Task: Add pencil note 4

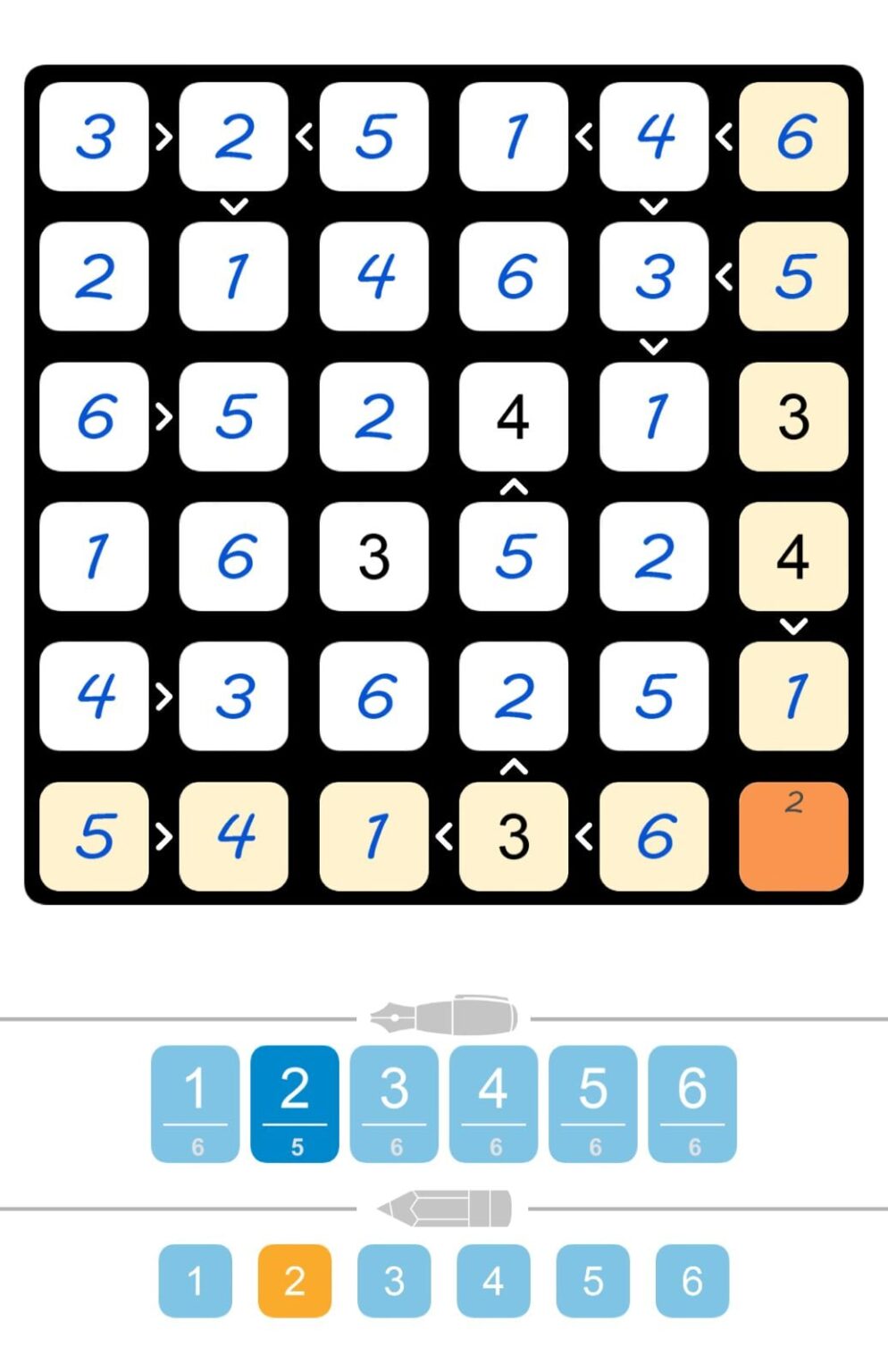Action: [493, 1280]
